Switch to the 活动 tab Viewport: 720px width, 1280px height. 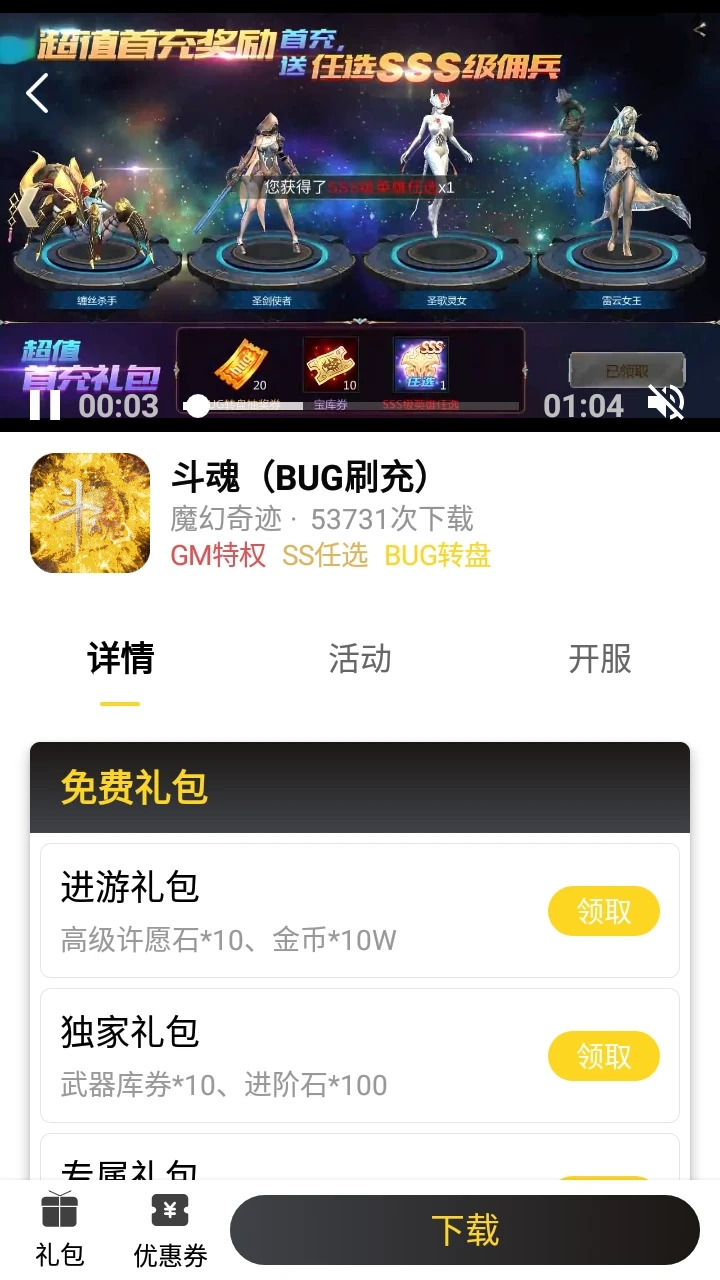(360, 658)
